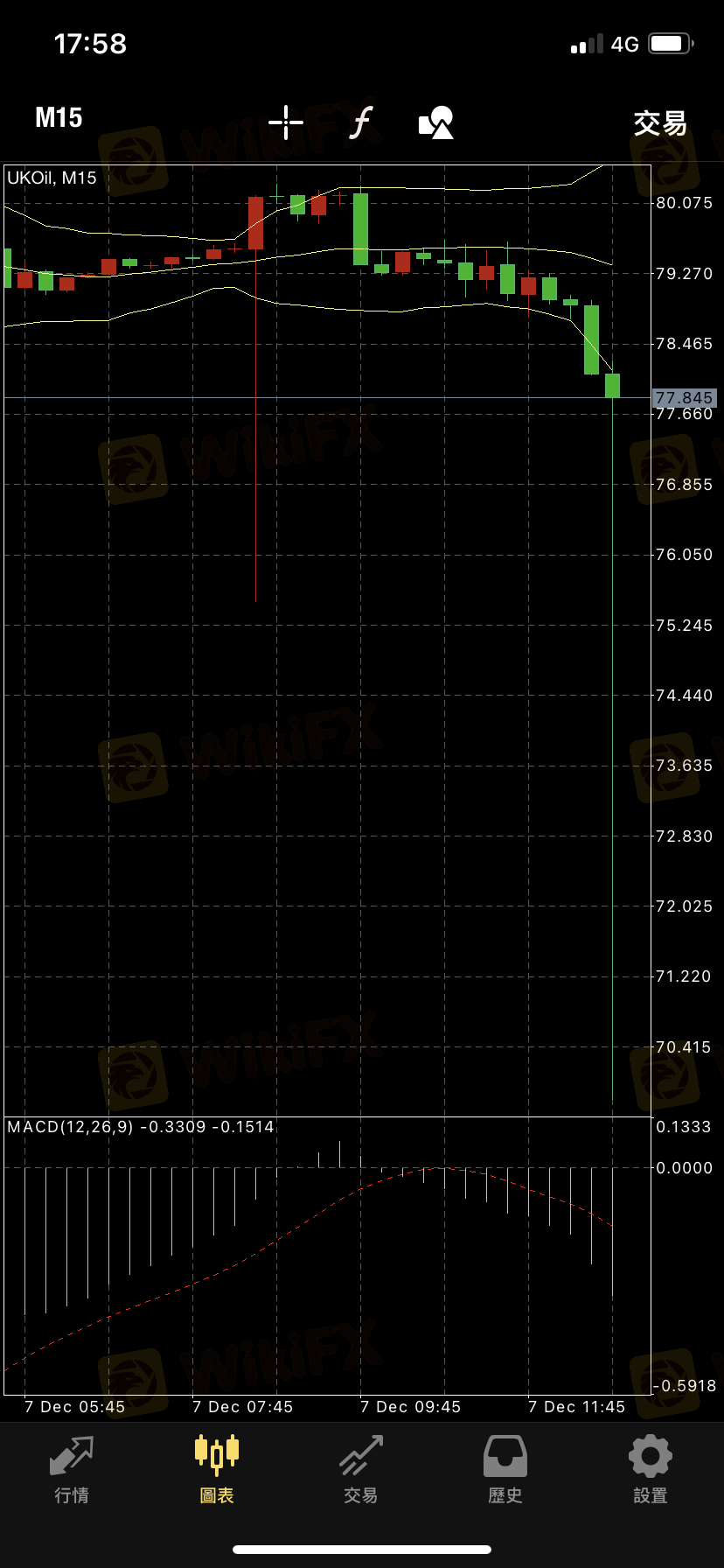This screenshot has width=724, height=1568.
Task: Switch to the 行情 quotes tab
Action: (x=72, y=1470)
